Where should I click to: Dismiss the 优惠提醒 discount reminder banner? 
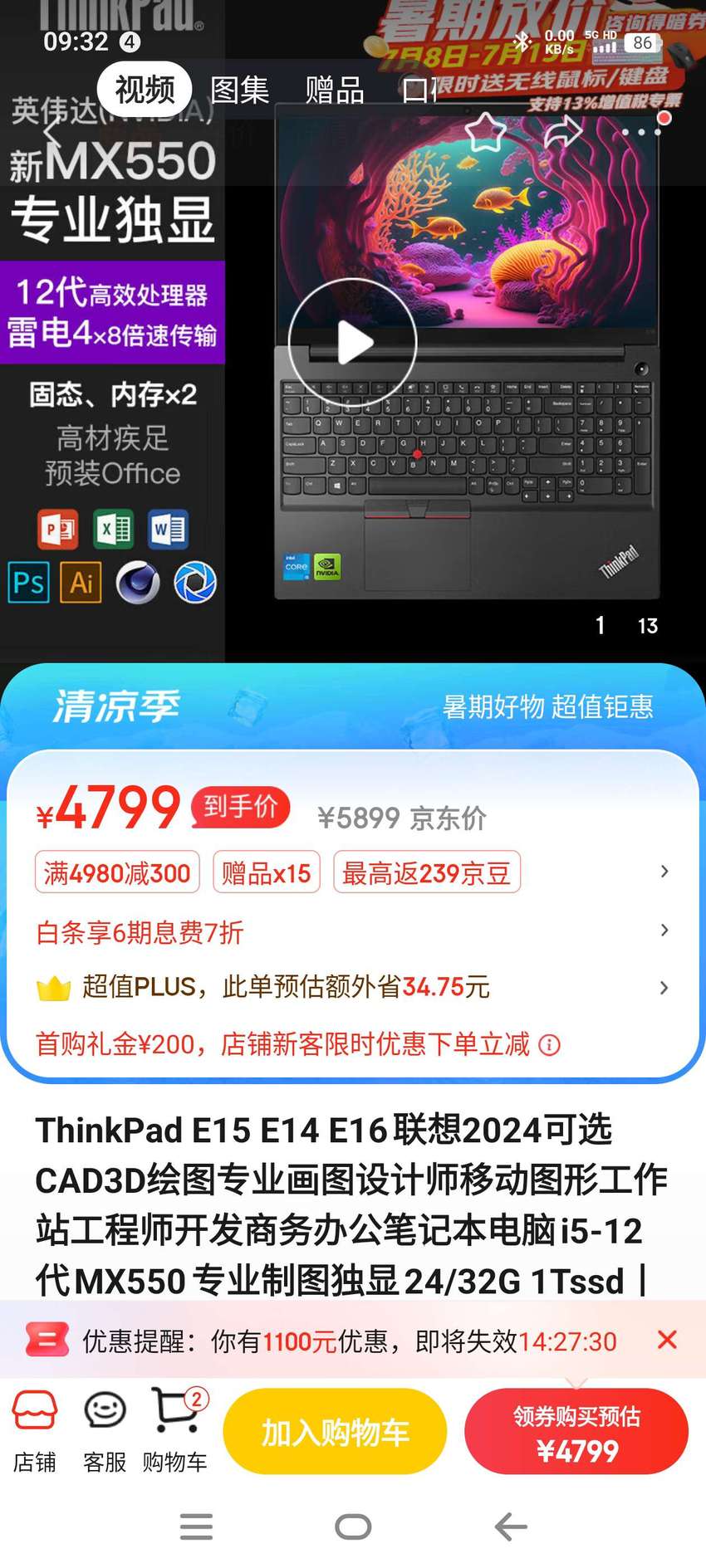[667, 1340]
